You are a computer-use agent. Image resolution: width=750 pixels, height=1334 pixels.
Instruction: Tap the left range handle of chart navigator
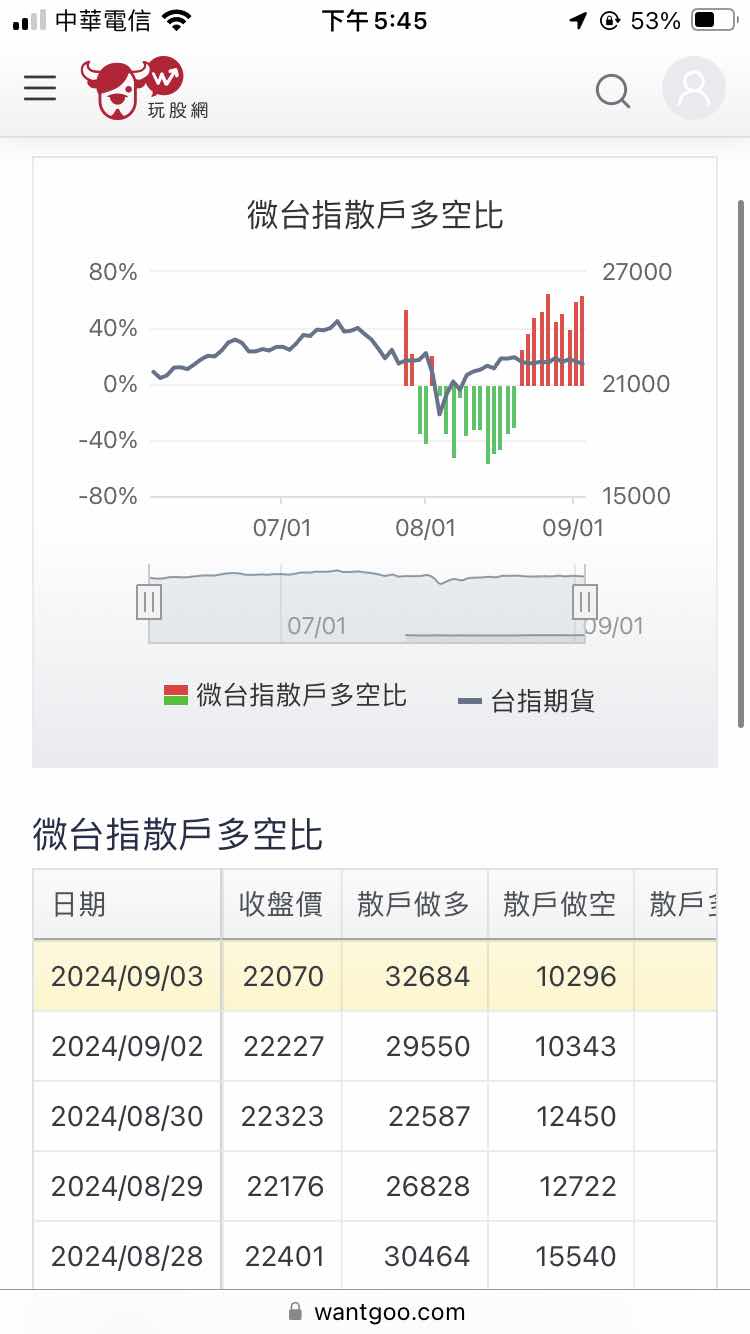point(149,601)
